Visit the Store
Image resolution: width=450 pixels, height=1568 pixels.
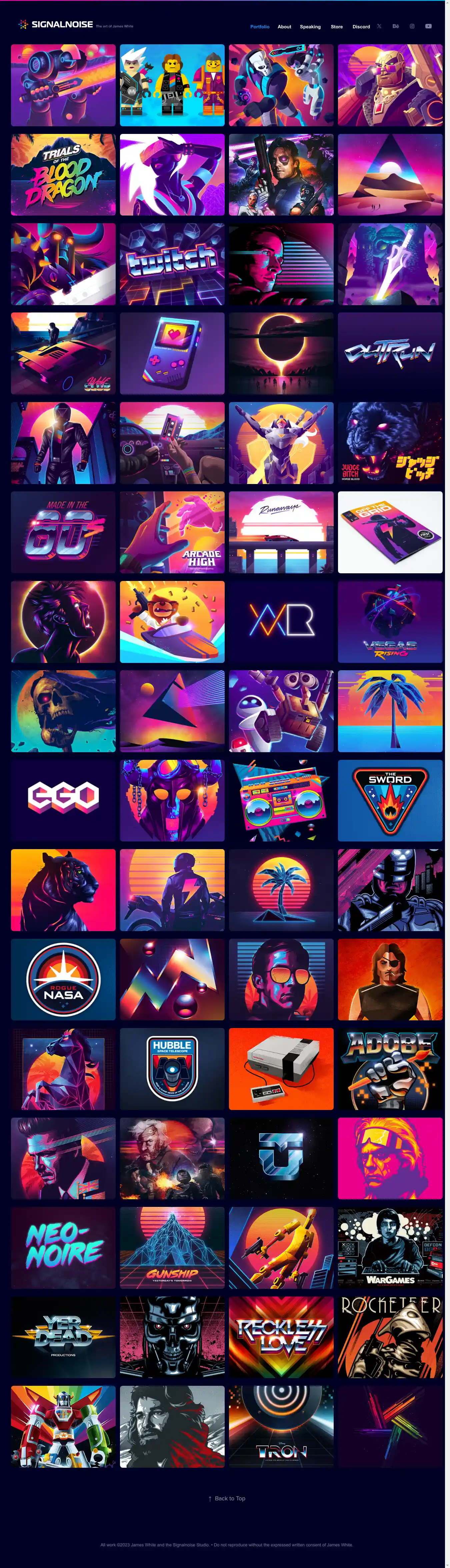(337, 27)
